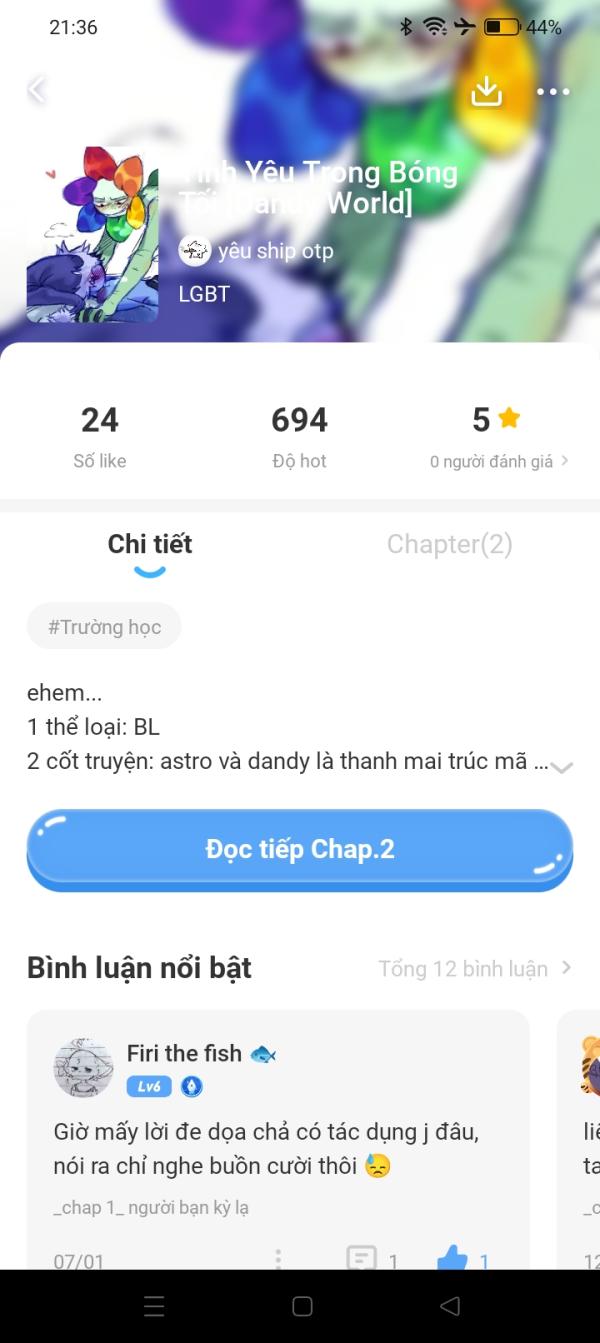Viewport: 600px width, 1343px height.
Task: View the 0 người đánh giá ratings
Action: pyautogui.click(x=498, y=461)
